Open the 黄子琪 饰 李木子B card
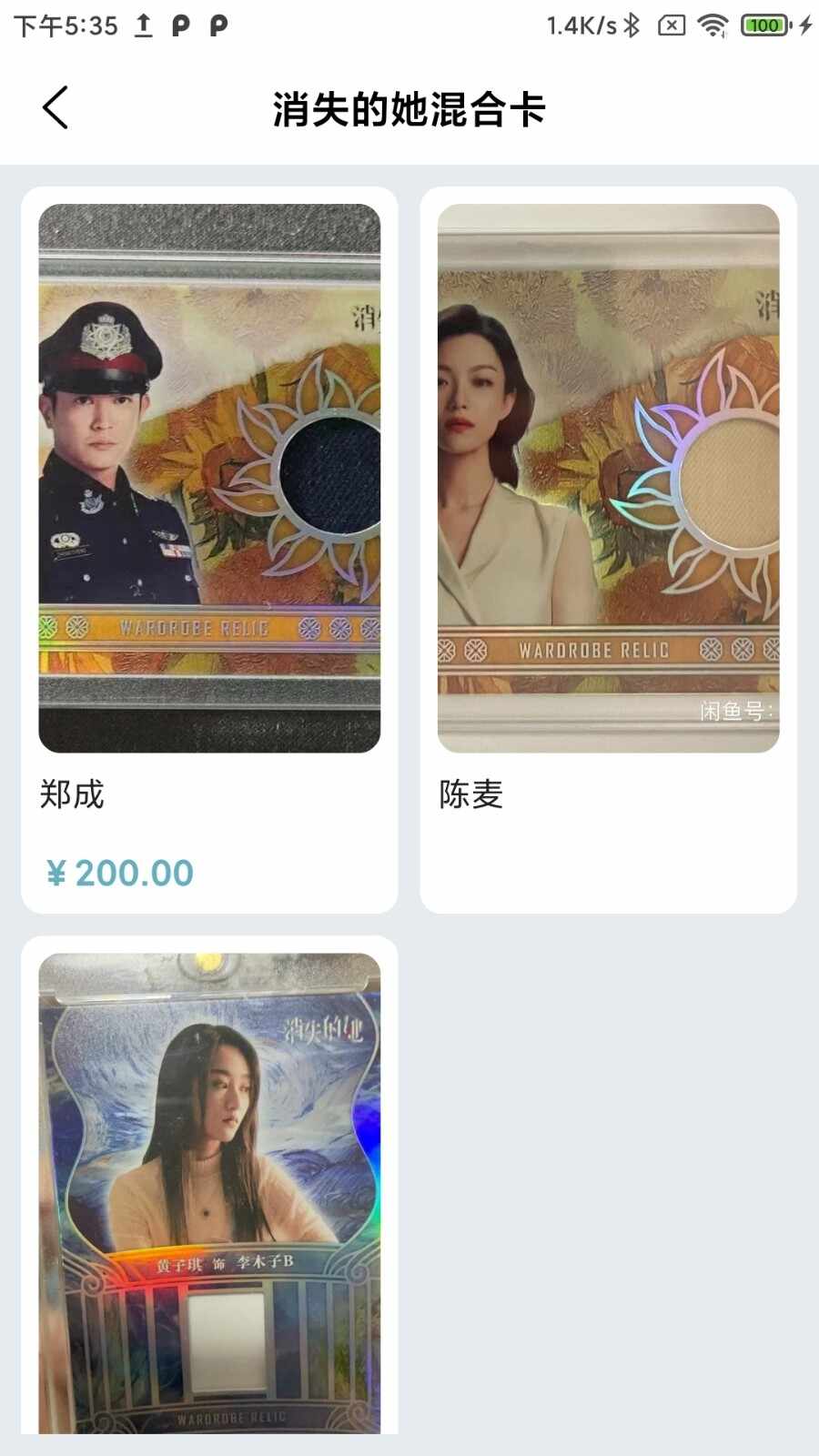 point(209,1192)
